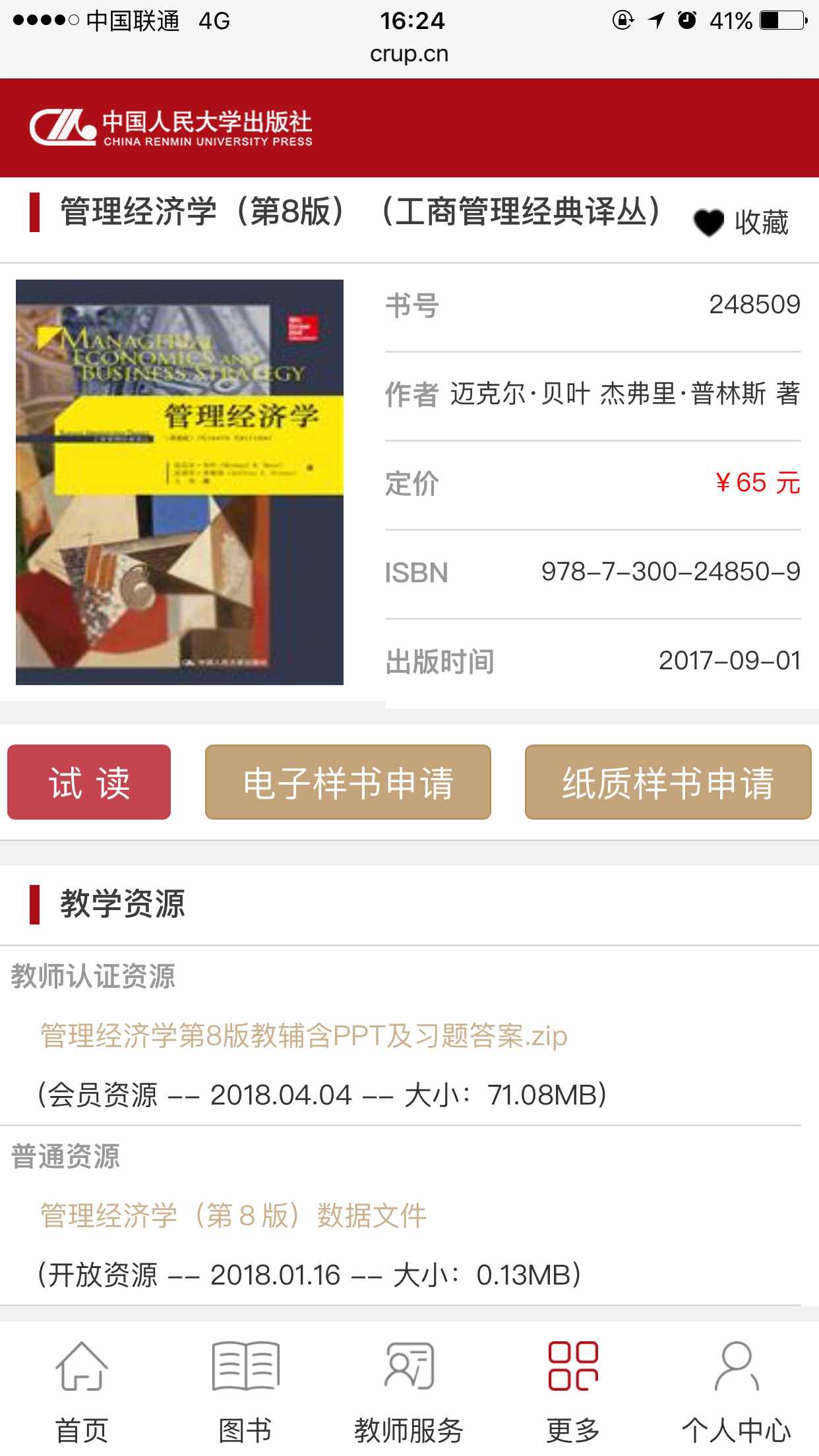Download 管理经济学第8版教辅含PPT及习题答案.zip

pyautogui.click(x=303, y=1036)
